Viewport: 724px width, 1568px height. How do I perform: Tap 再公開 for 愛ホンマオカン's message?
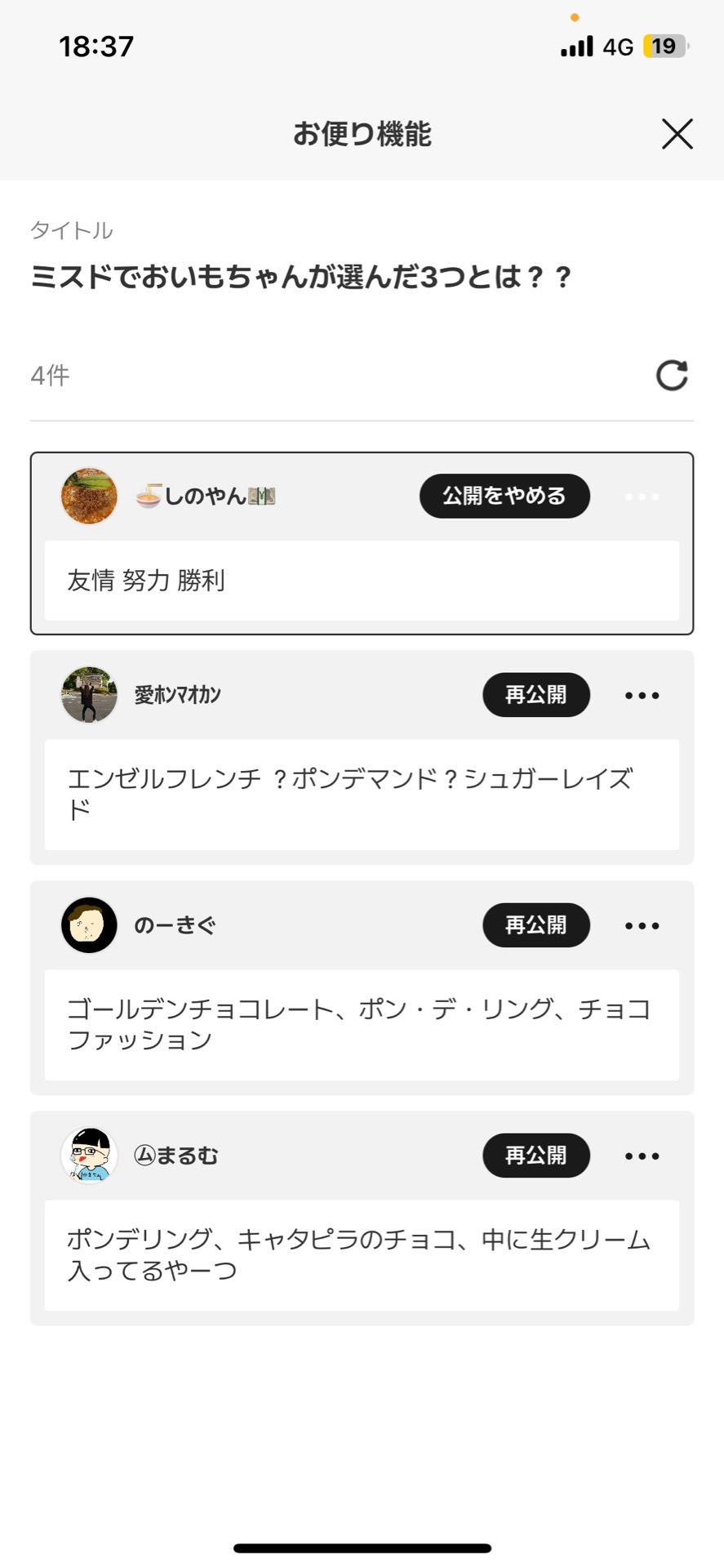(x=535, y=695)
